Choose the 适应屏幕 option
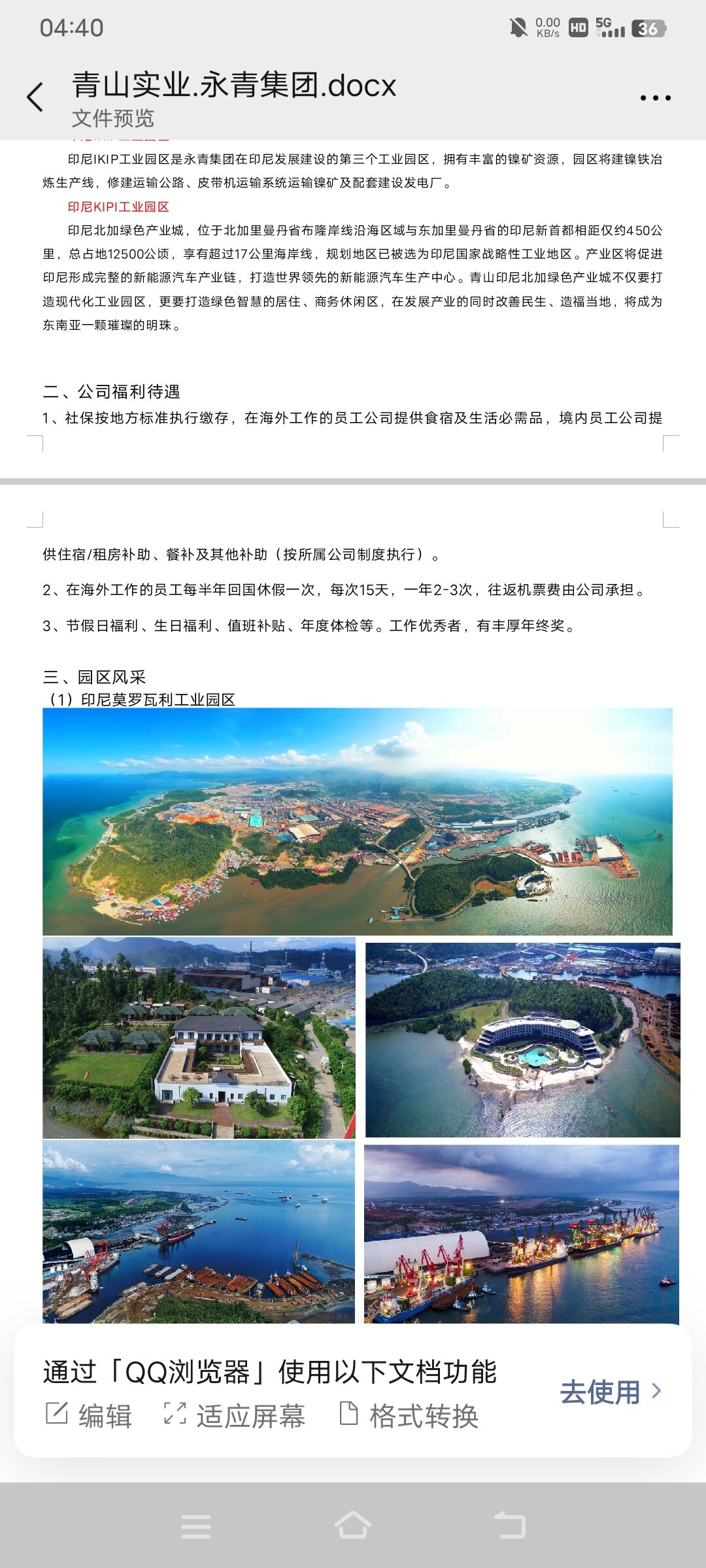This screenshot has width=706, height=1568. (x=234, y=1416)
